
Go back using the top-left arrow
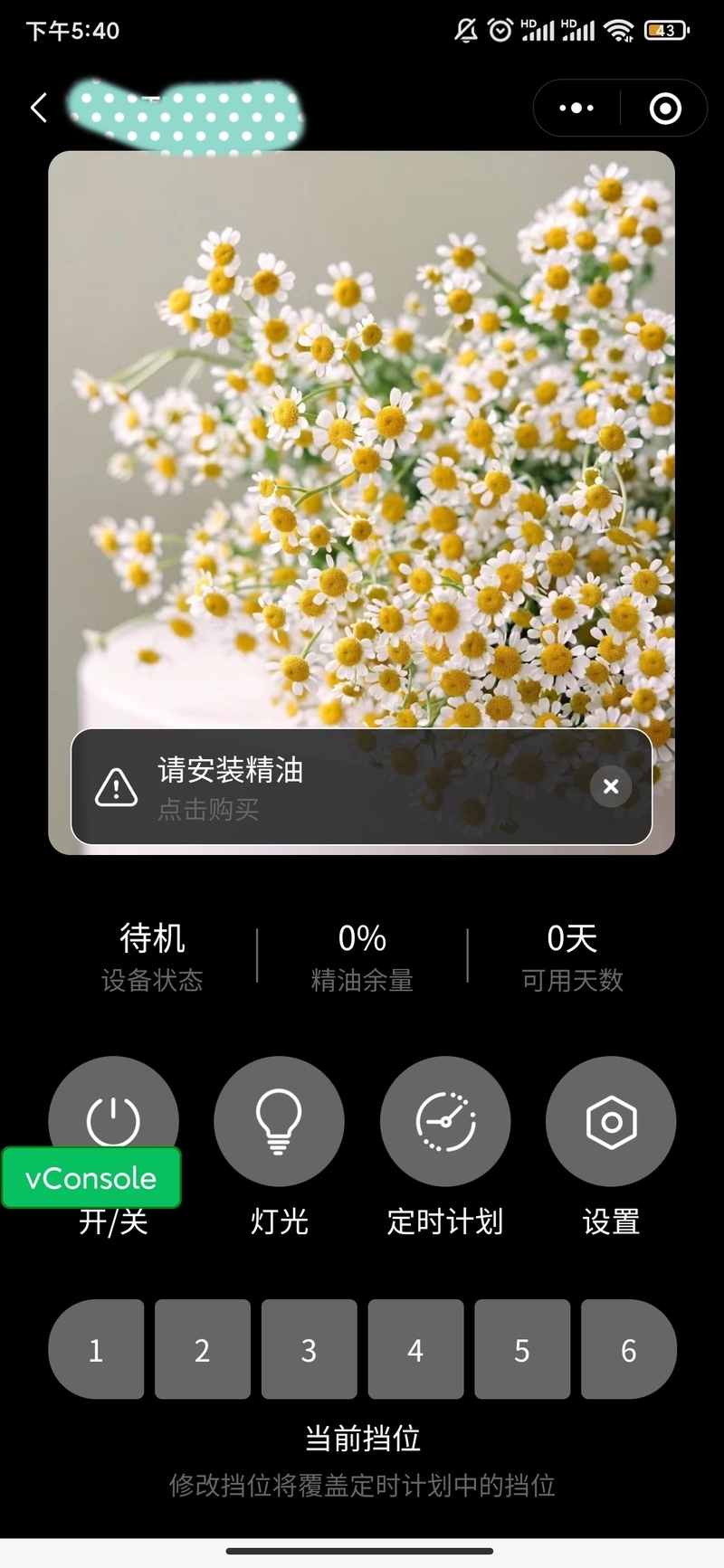click(x=39, y=109)
